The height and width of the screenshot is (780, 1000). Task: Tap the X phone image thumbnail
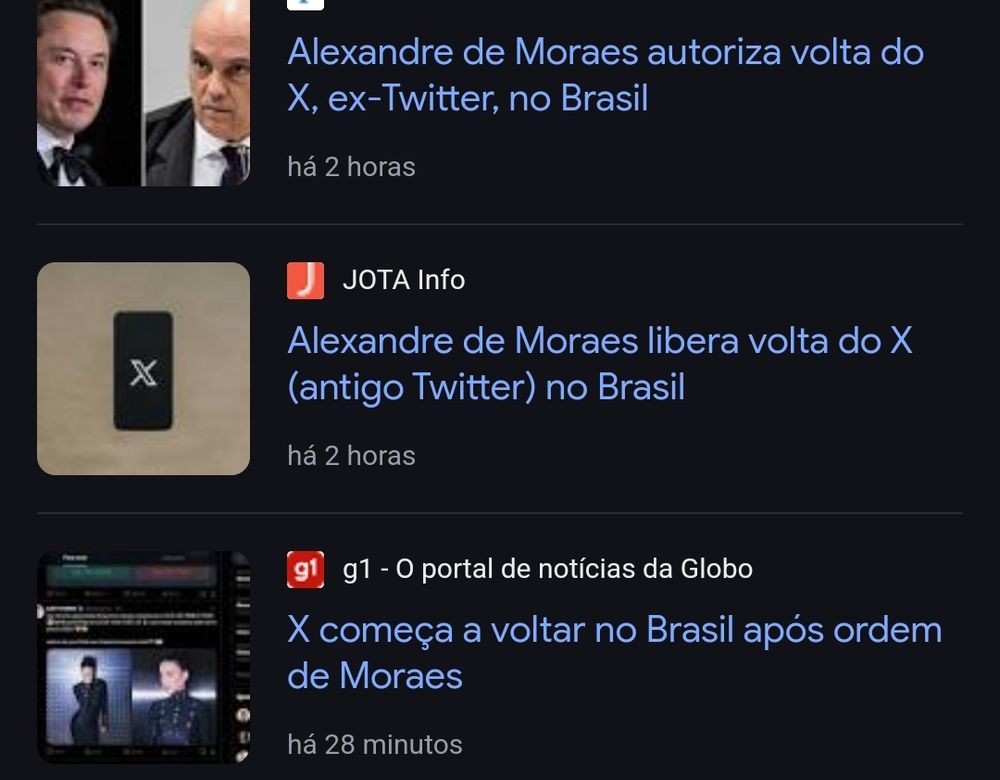(143, 368)
